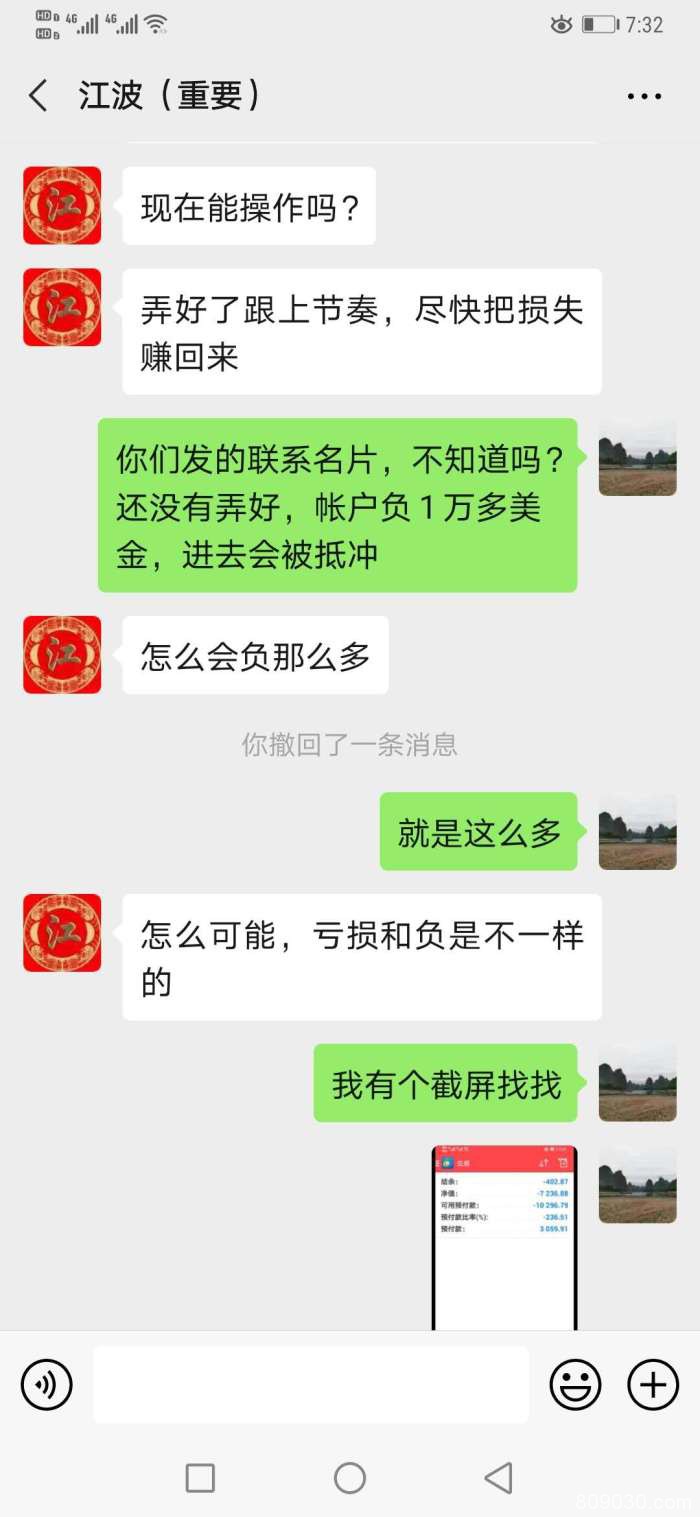The width and height of the screenshot is (700, 1517).
Task: Go to the system home screen
Action: pos(350,1477)
